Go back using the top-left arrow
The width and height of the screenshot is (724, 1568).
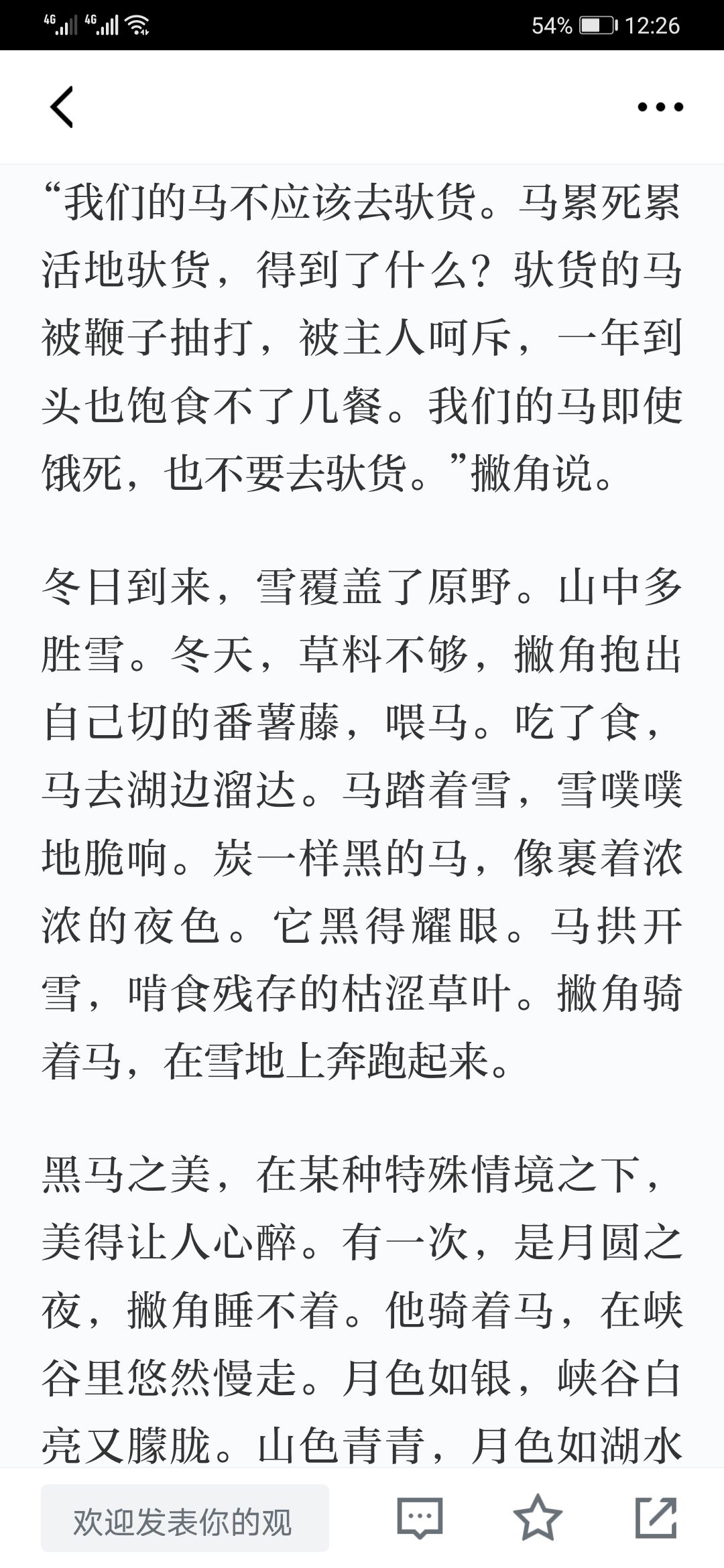point(62,107)
